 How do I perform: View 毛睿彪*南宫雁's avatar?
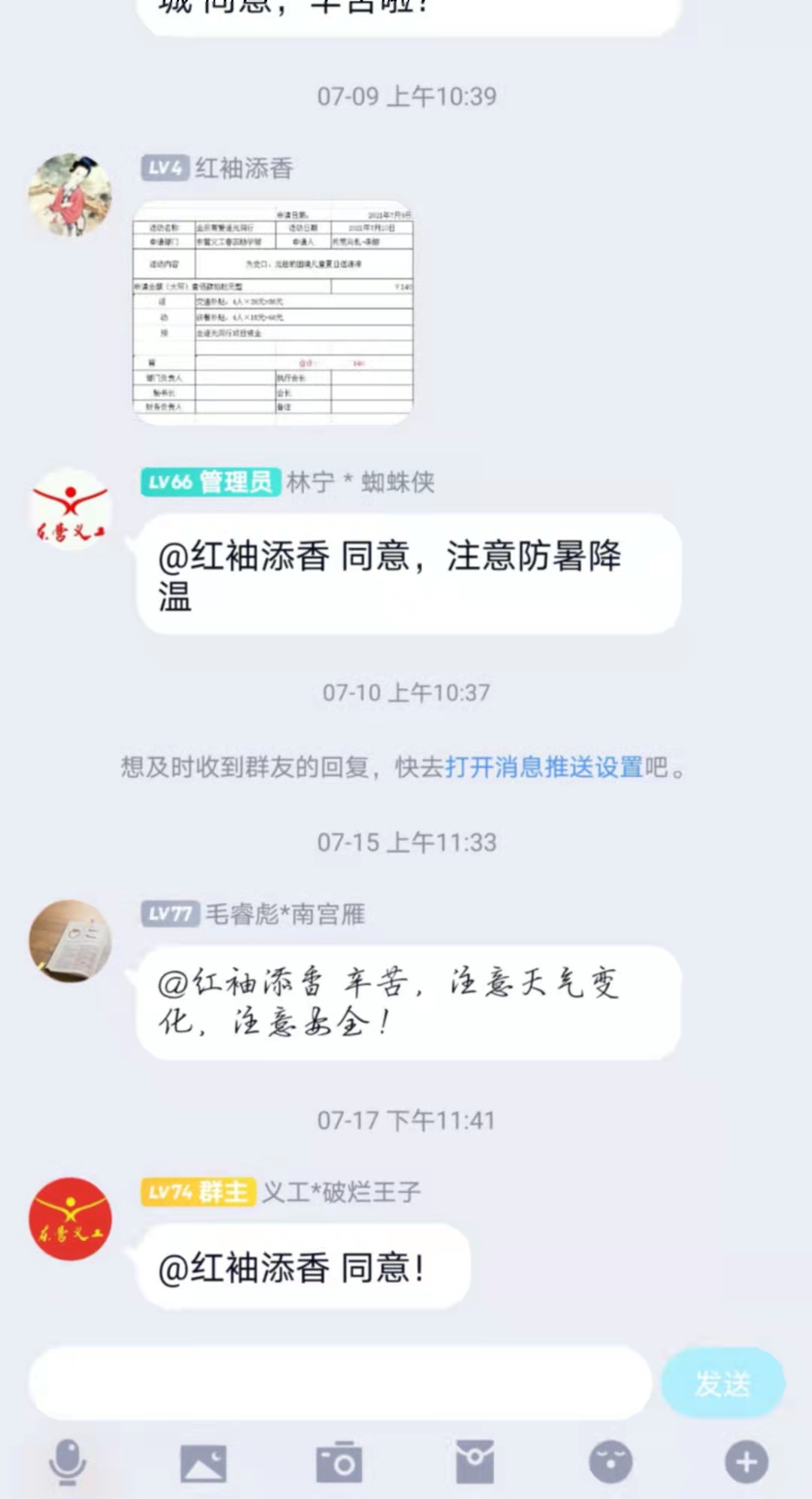coord(70,940)
